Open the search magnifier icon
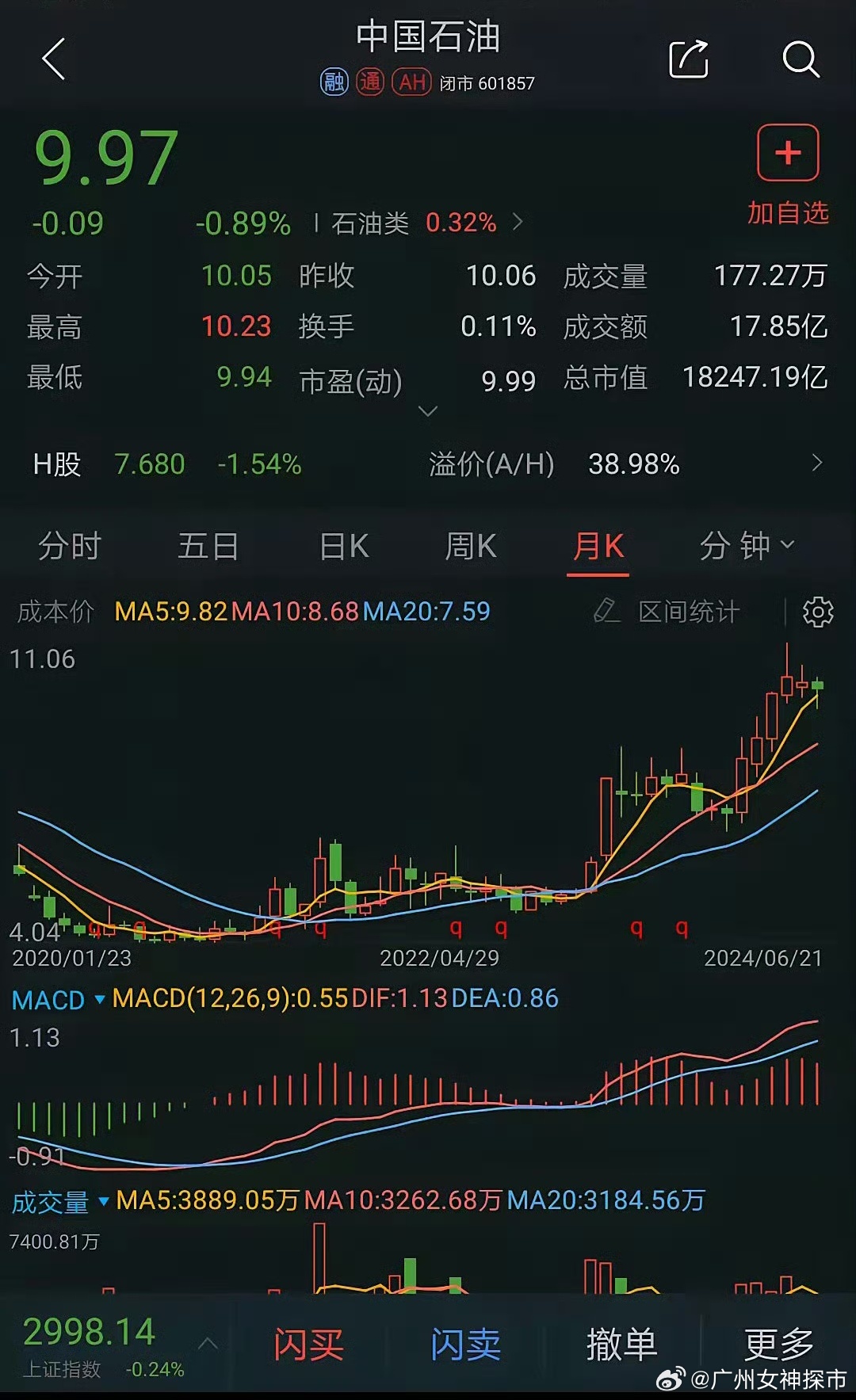Image resolution: width=856 pixels, height=1400 pixels. click(x=801, y=59)
